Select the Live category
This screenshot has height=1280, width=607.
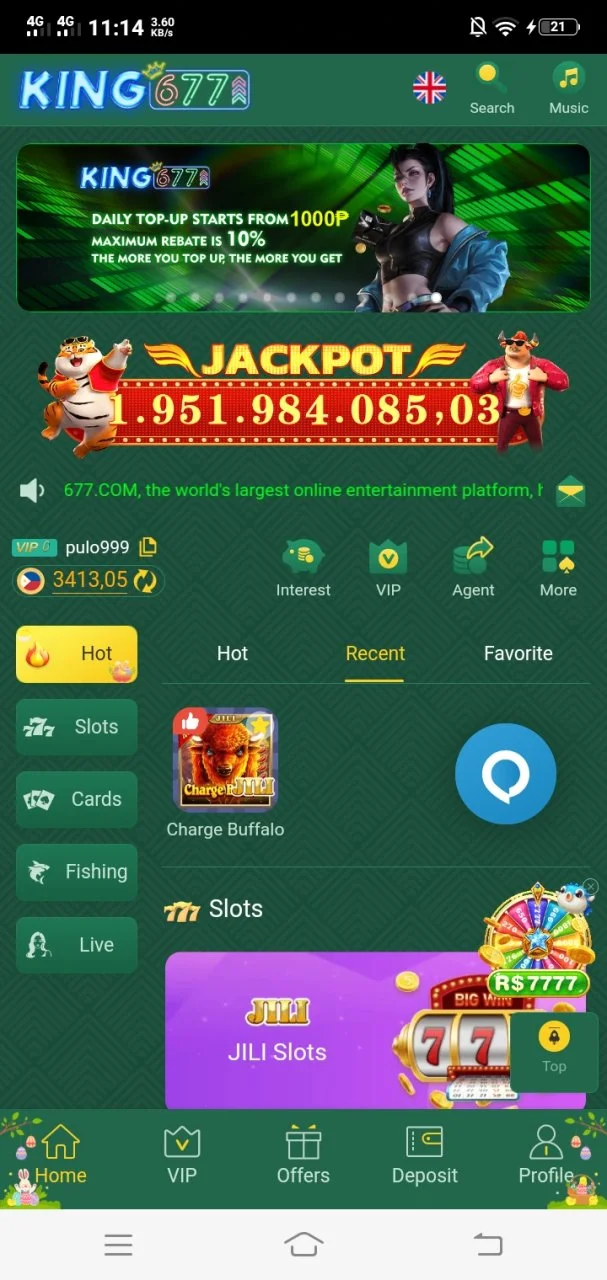77,945
